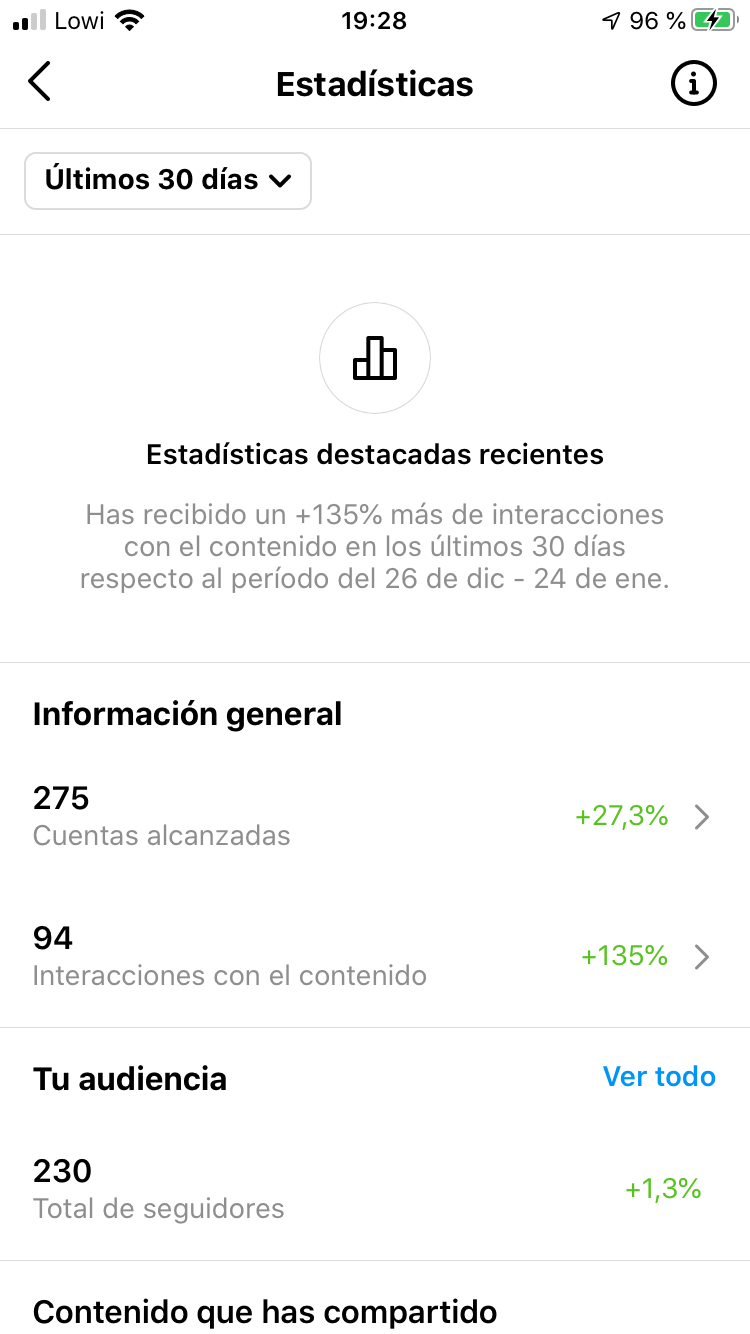Image resolution: width=750 pixels, height=1334 pixels.
Task: Open the information icon
Action: coord(693,84)
